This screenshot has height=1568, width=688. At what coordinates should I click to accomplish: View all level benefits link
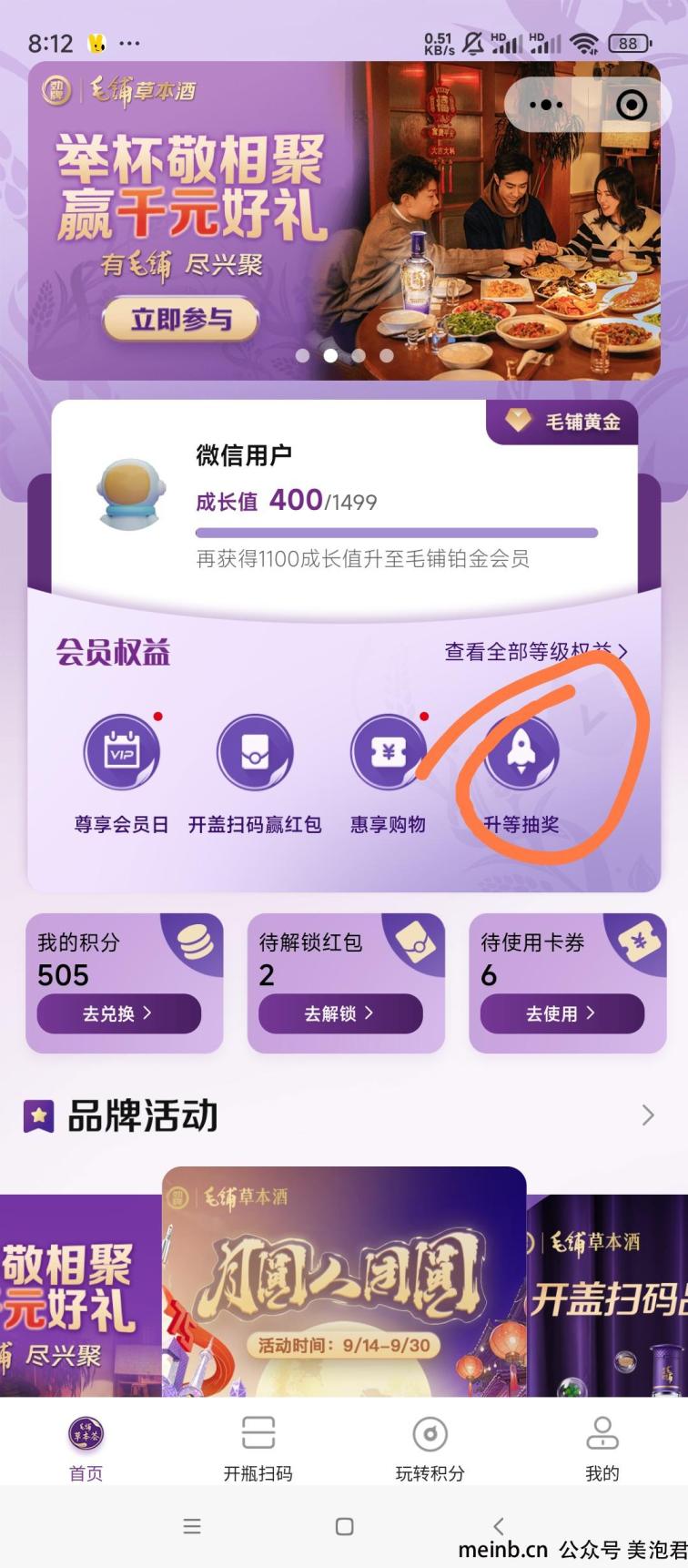535,651
